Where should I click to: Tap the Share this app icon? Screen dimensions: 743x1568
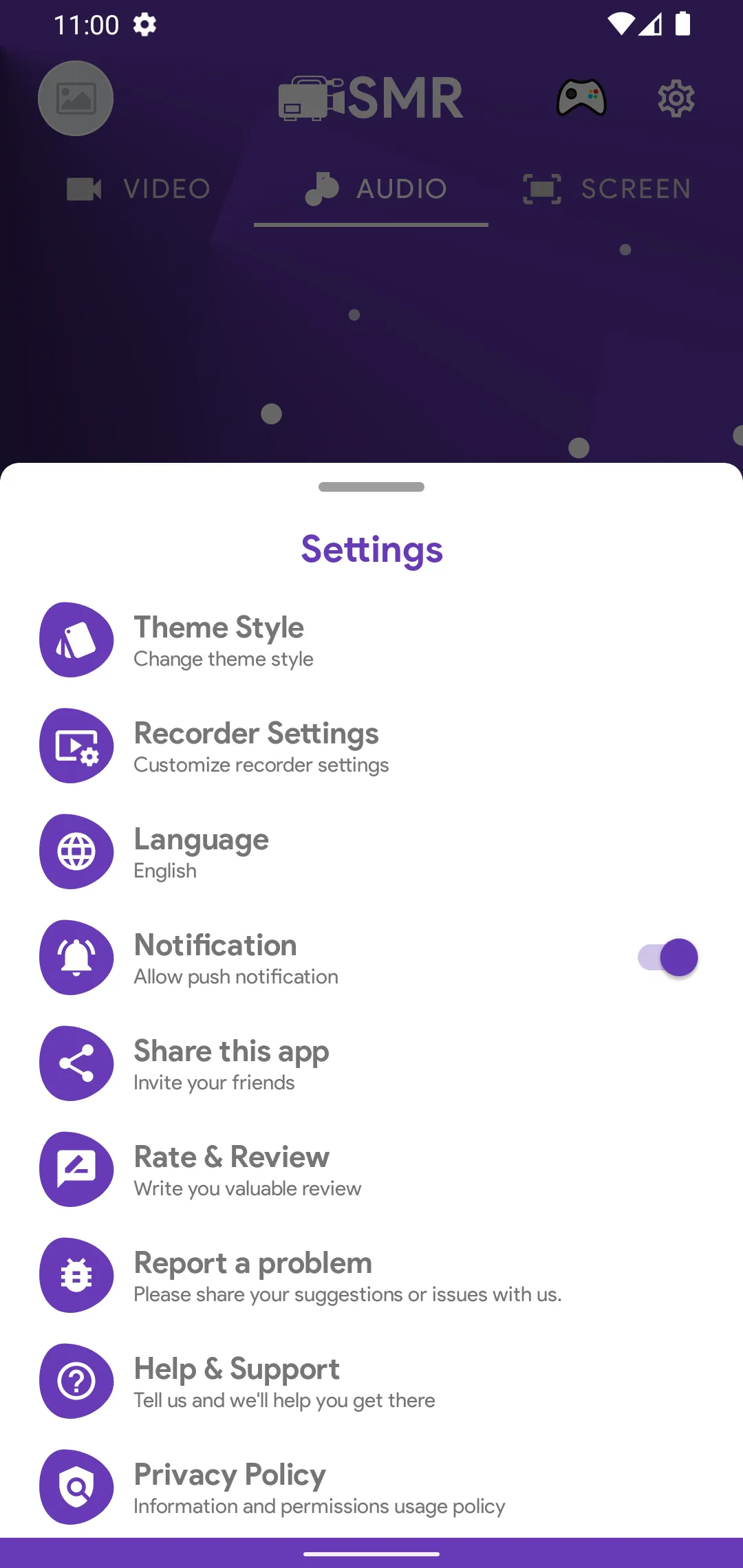click(x=76, y=1064)
